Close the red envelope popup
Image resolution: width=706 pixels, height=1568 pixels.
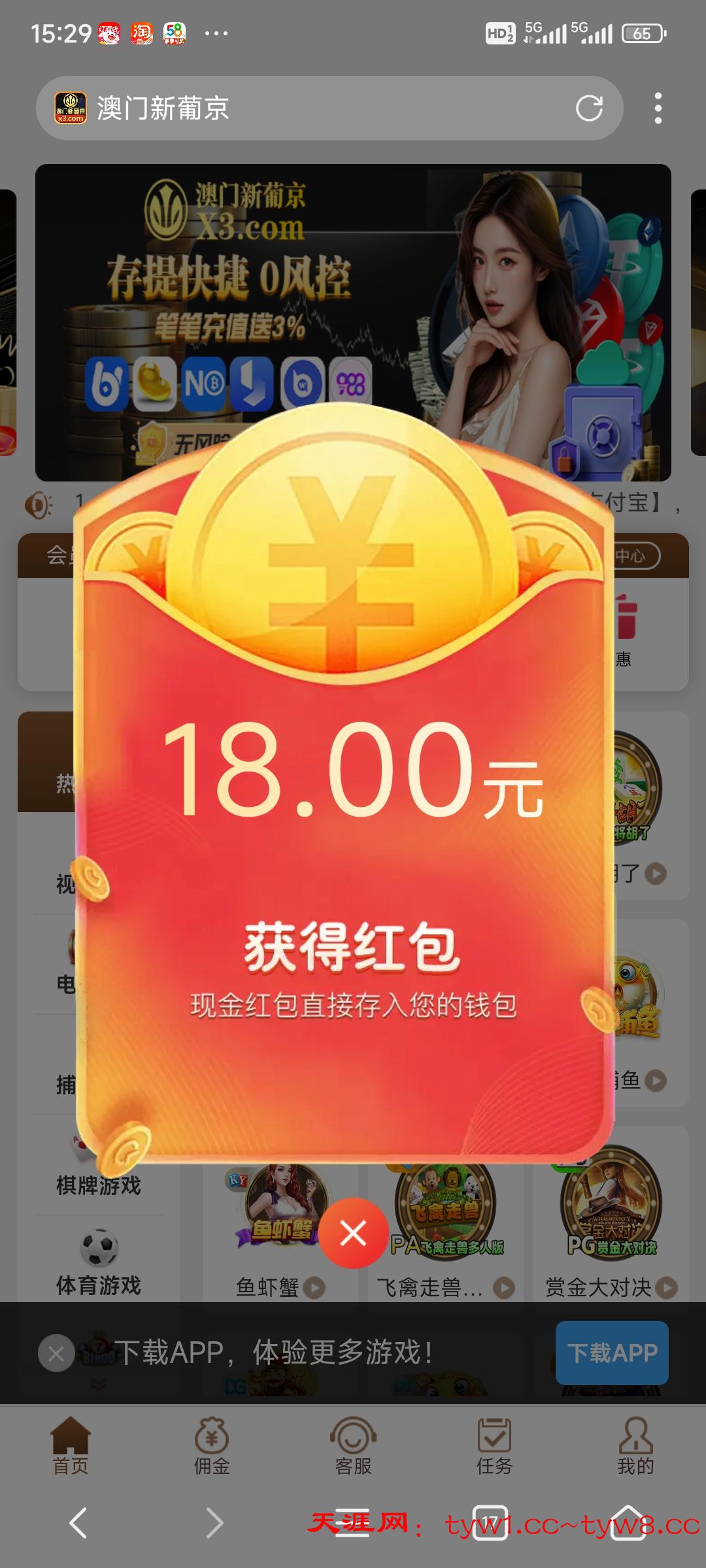point(353,1233)
